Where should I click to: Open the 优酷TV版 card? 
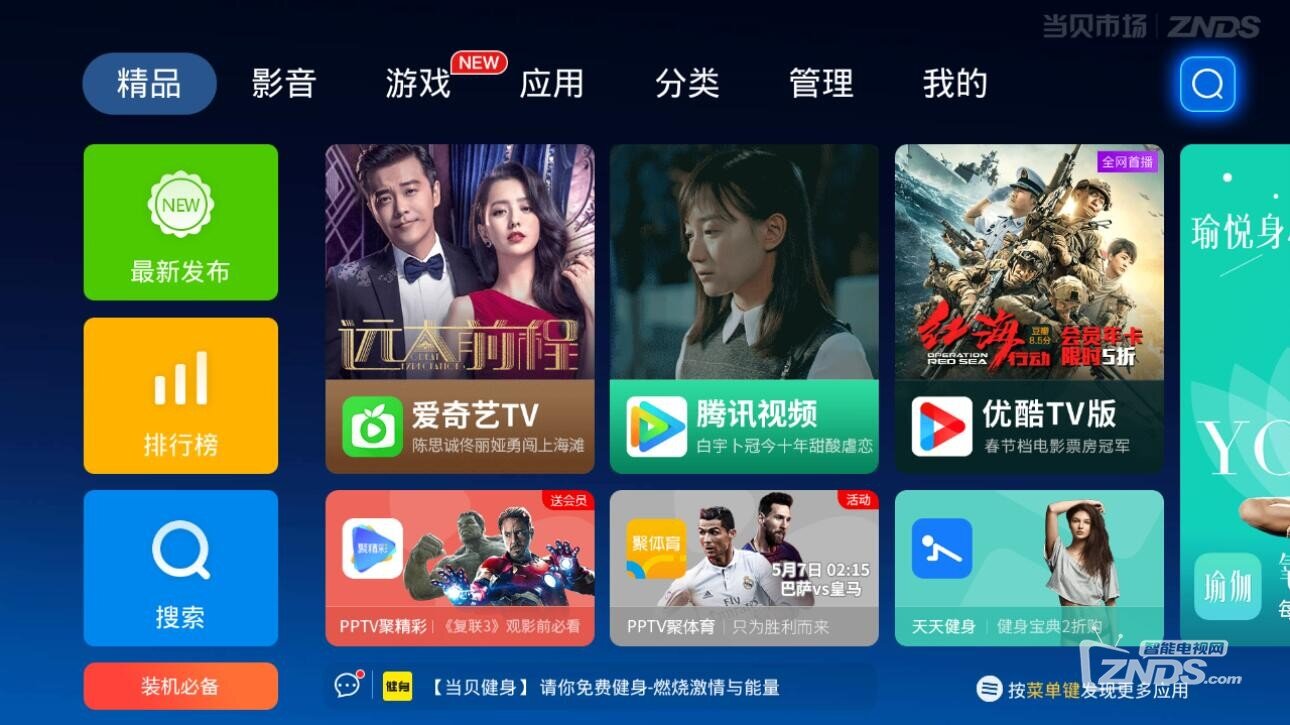click(1029, 309)
